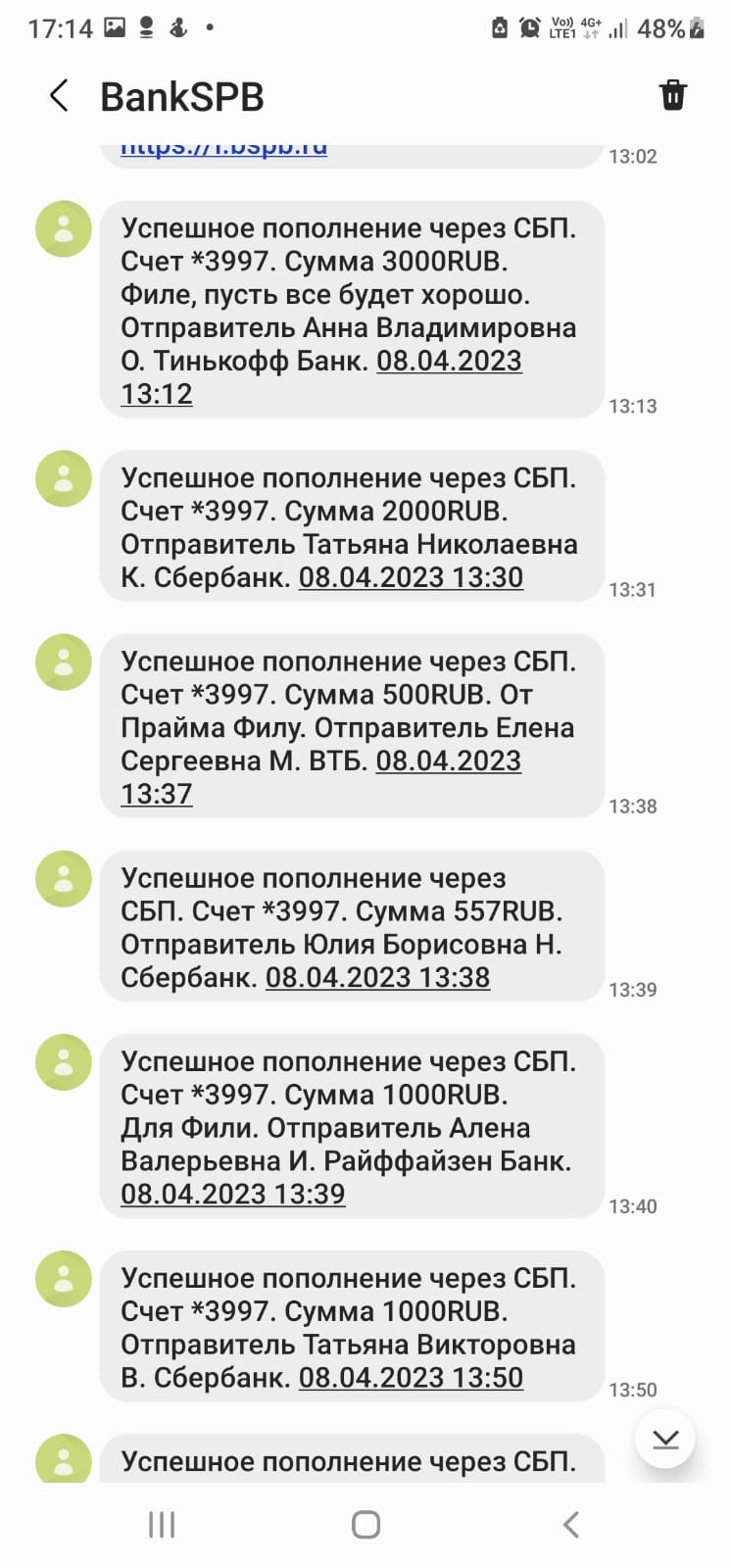Tap the underlined date 08.04.2023 13:38

[x=377, y=977]
